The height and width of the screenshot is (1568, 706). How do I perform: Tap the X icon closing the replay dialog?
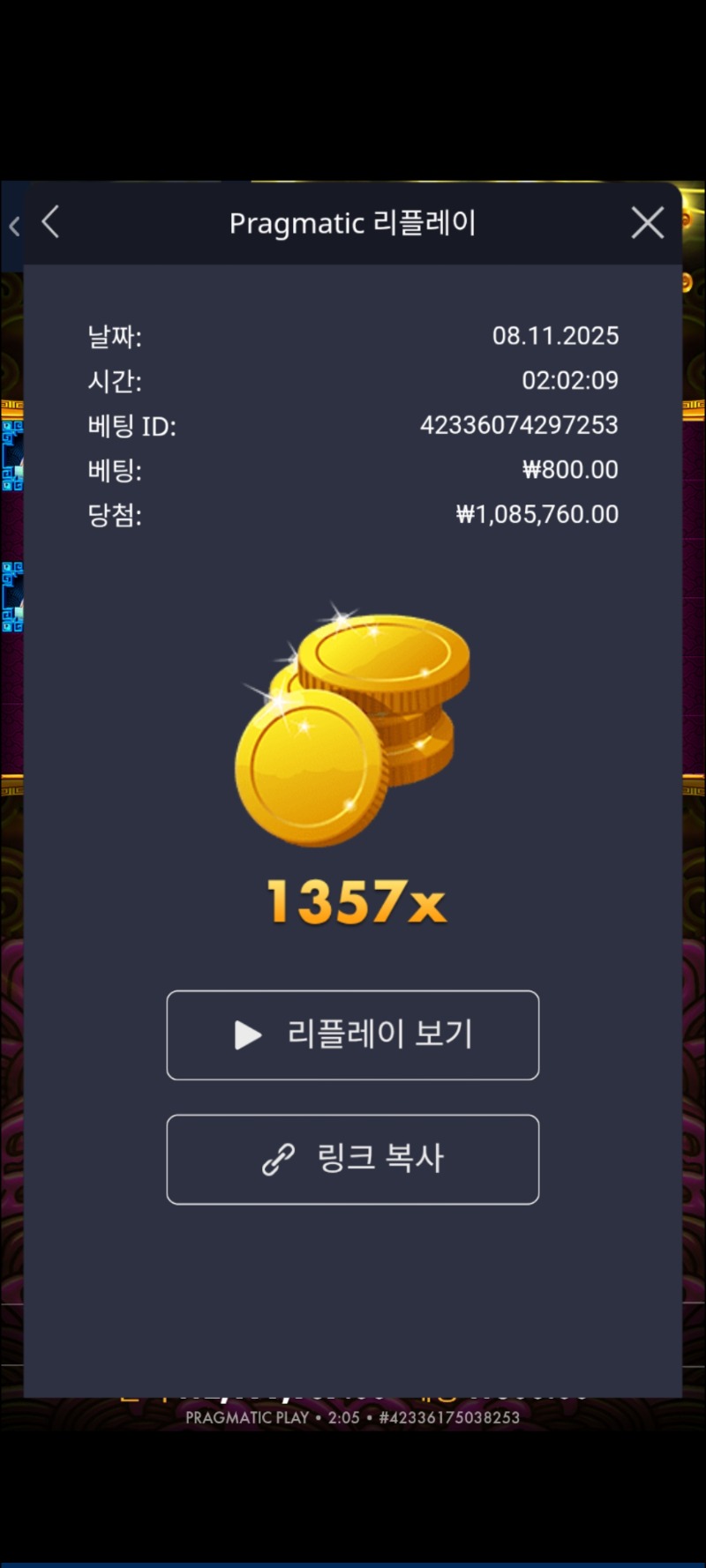[647, 222]
